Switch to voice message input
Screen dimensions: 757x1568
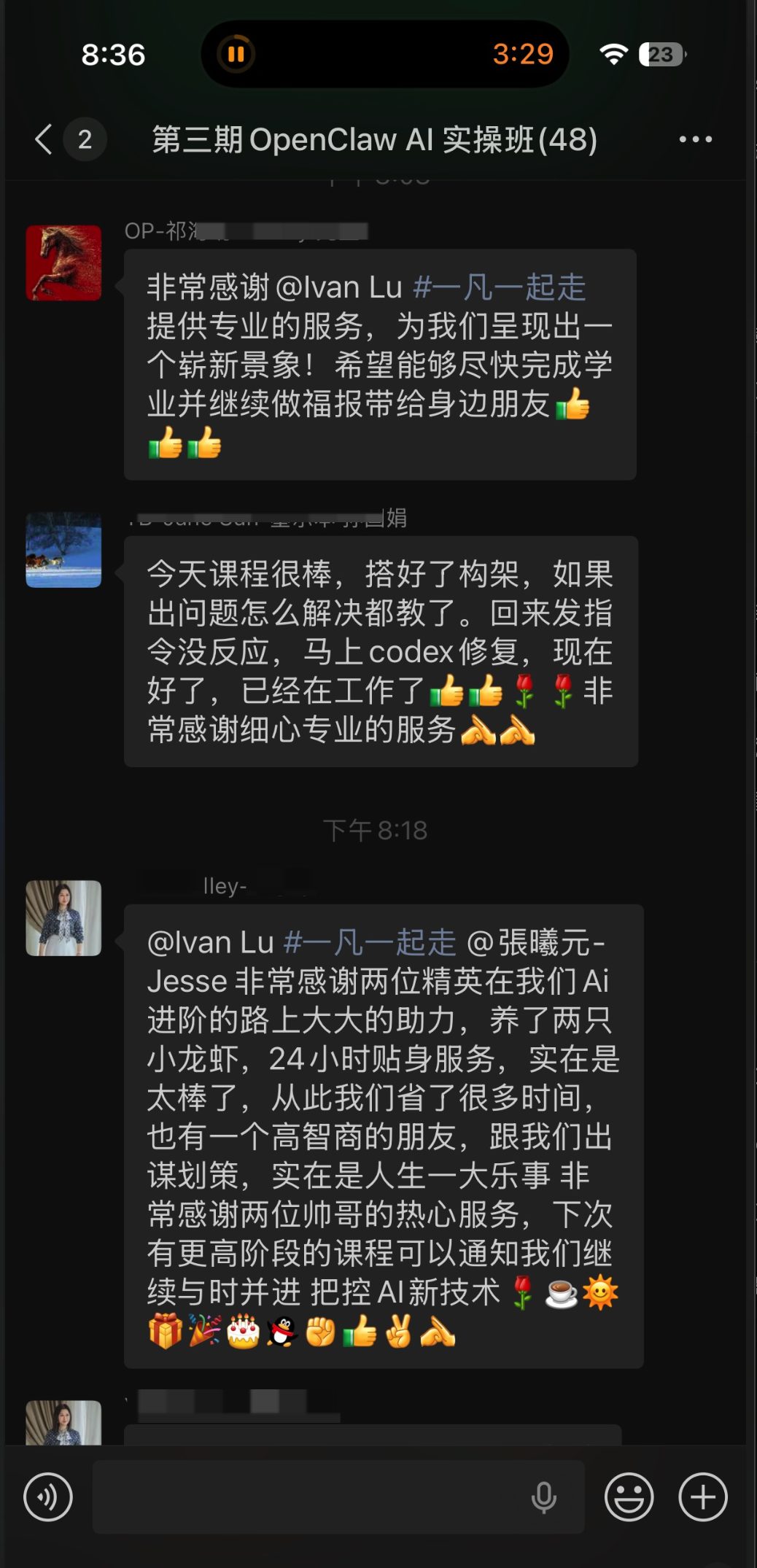(x=48, y=1497)
